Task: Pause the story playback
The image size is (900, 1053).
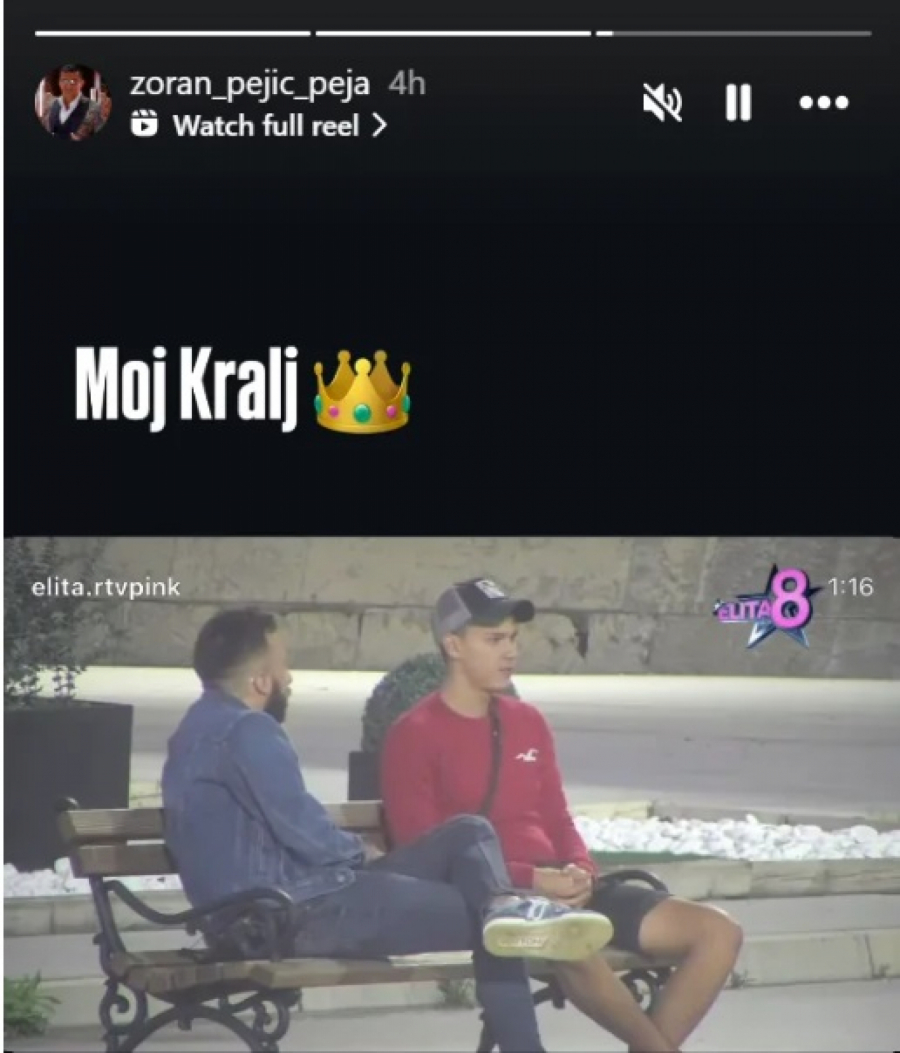Action: coord(738,102)
